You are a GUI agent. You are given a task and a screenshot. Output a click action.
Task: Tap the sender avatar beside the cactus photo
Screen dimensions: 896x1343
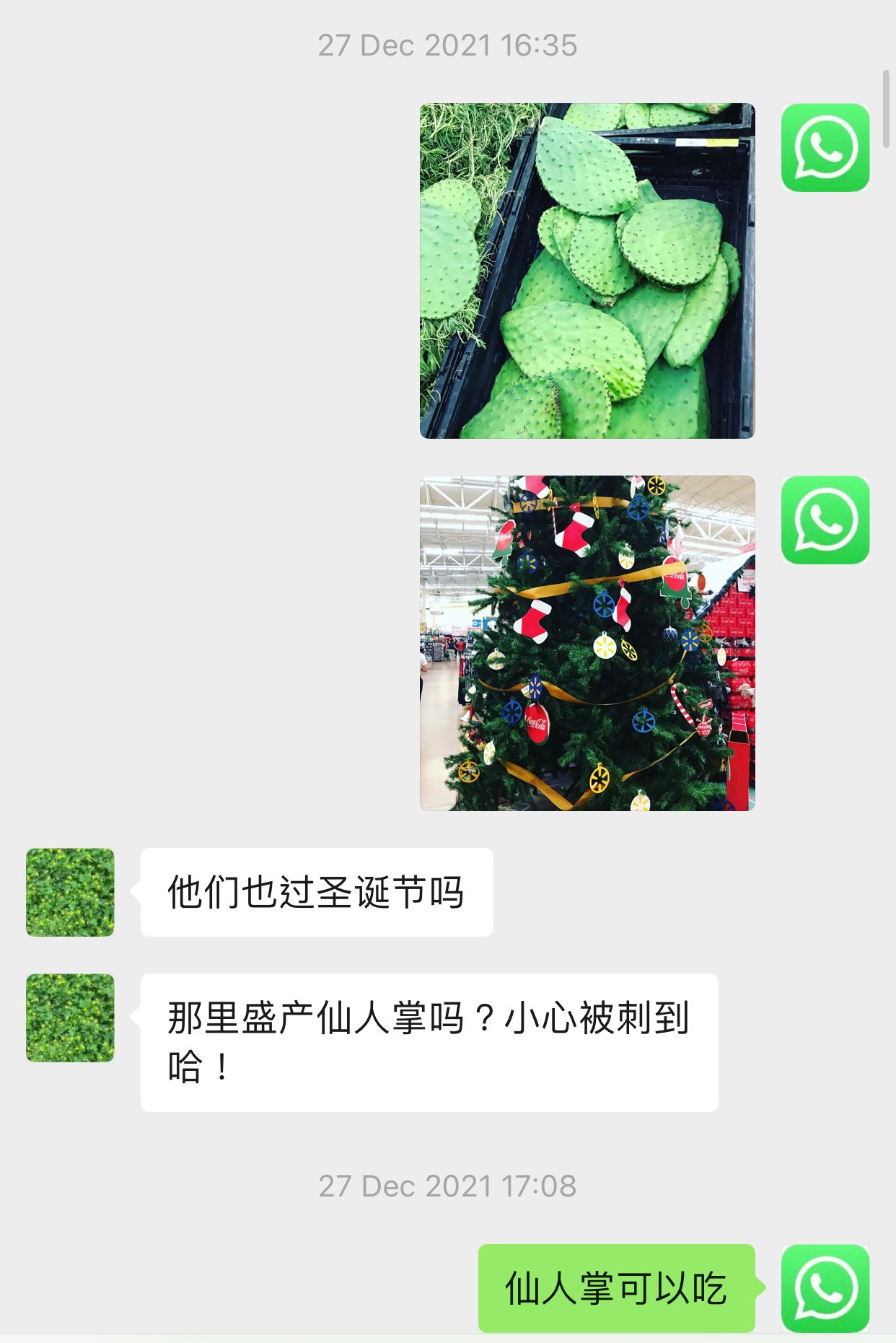point(825,148)
